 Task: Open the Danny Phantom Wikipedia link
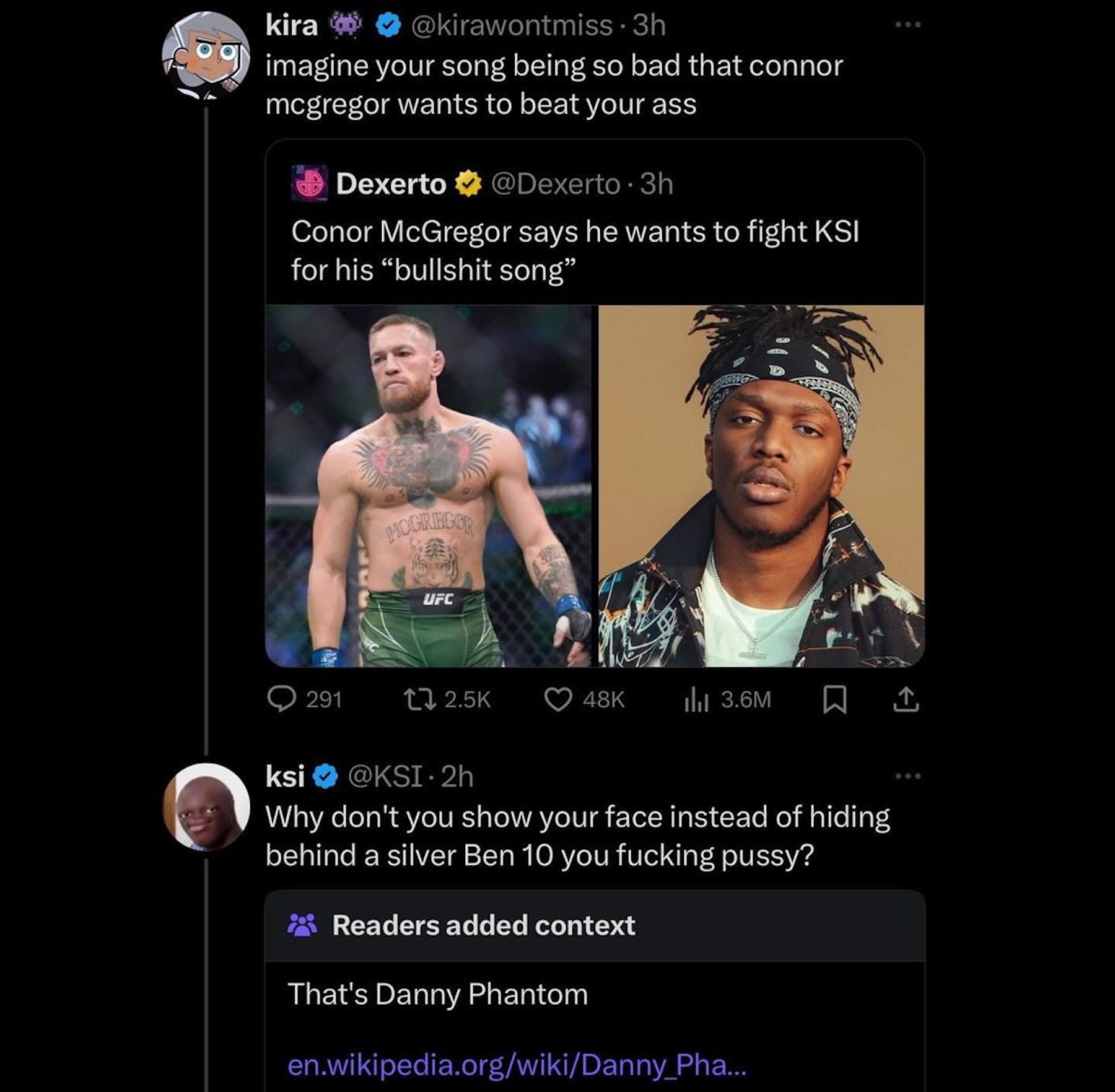tap(517, 1065)
